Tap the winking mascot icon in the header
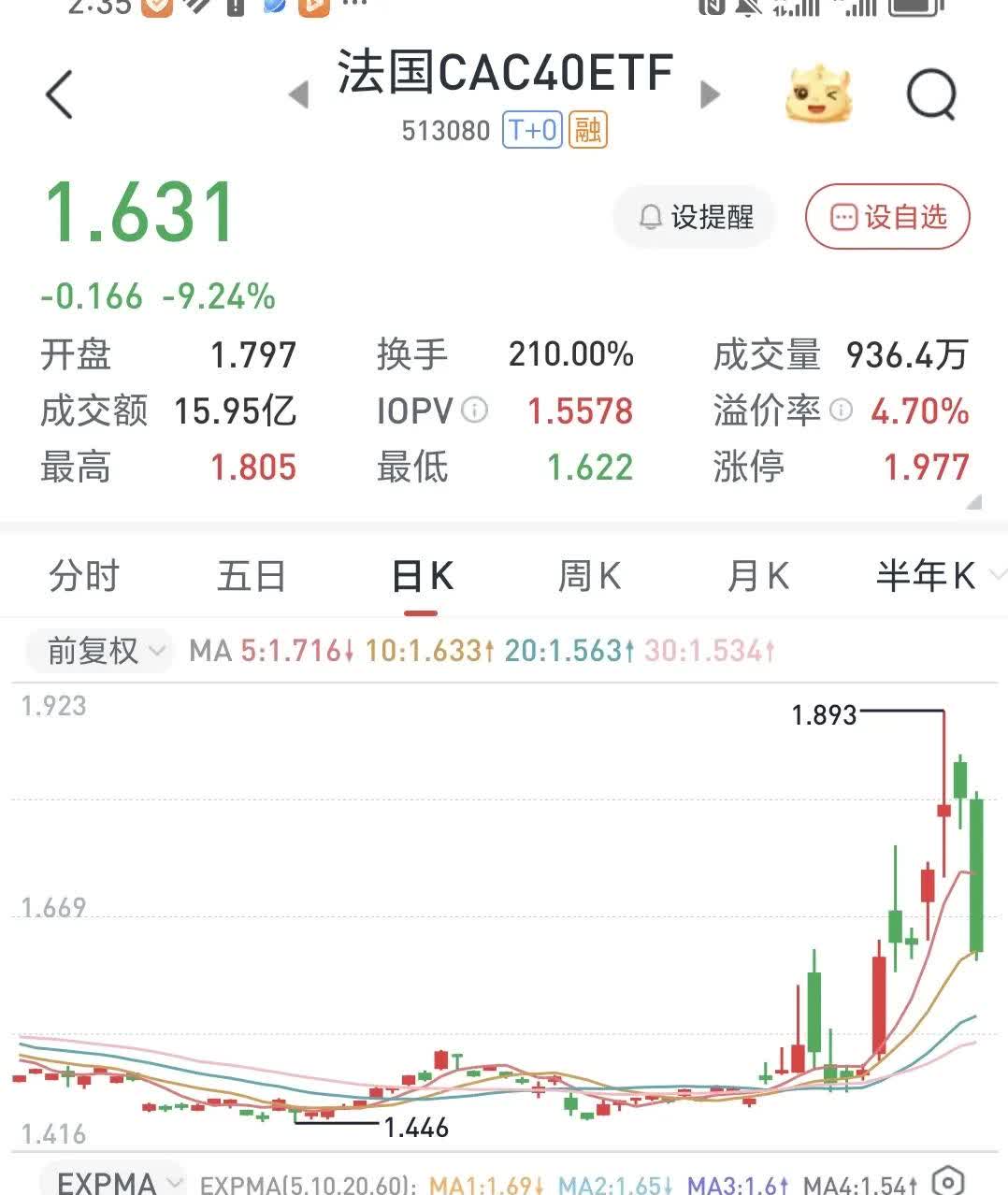The image size is (1008, 1195). 818,94
